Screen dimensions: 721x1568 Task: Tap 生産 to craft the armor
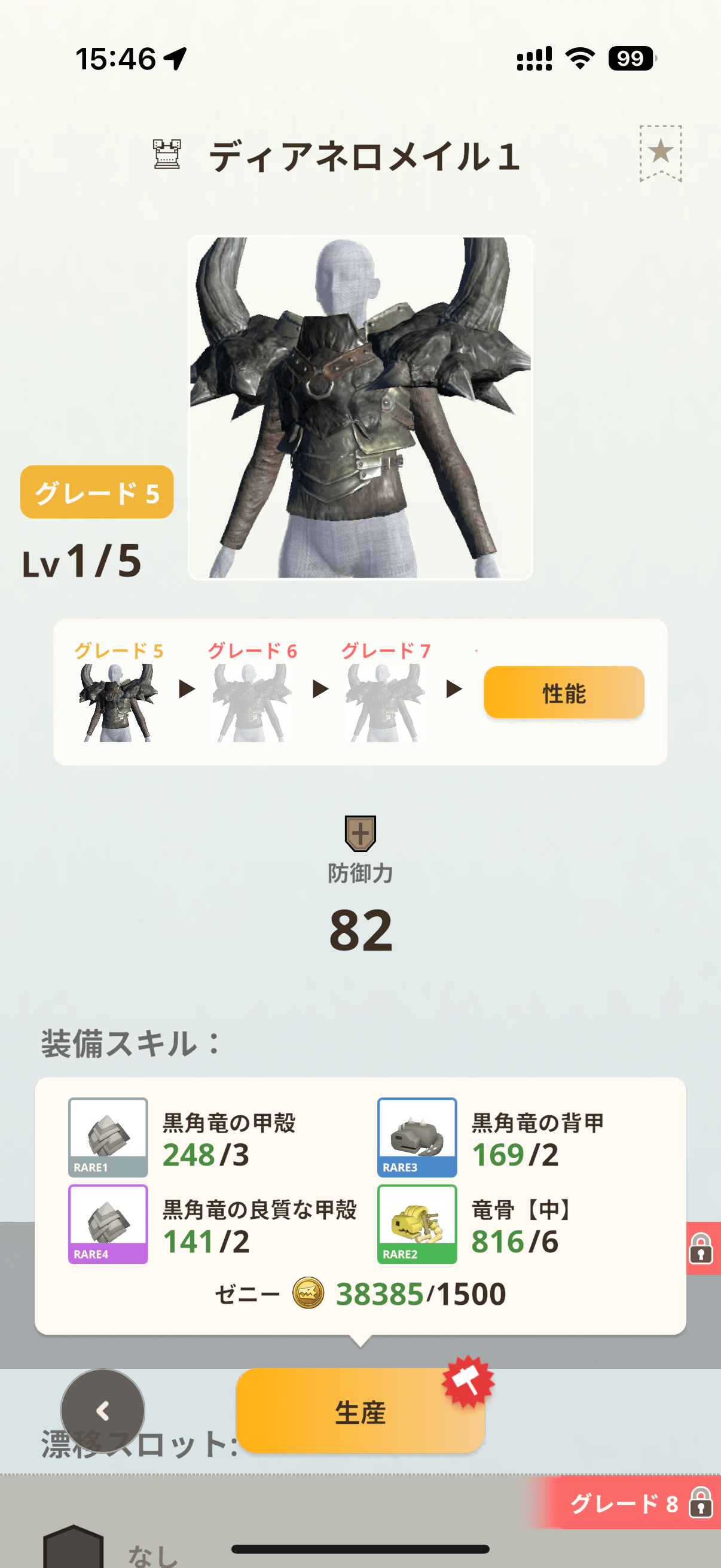click(x=360, y=1411)
